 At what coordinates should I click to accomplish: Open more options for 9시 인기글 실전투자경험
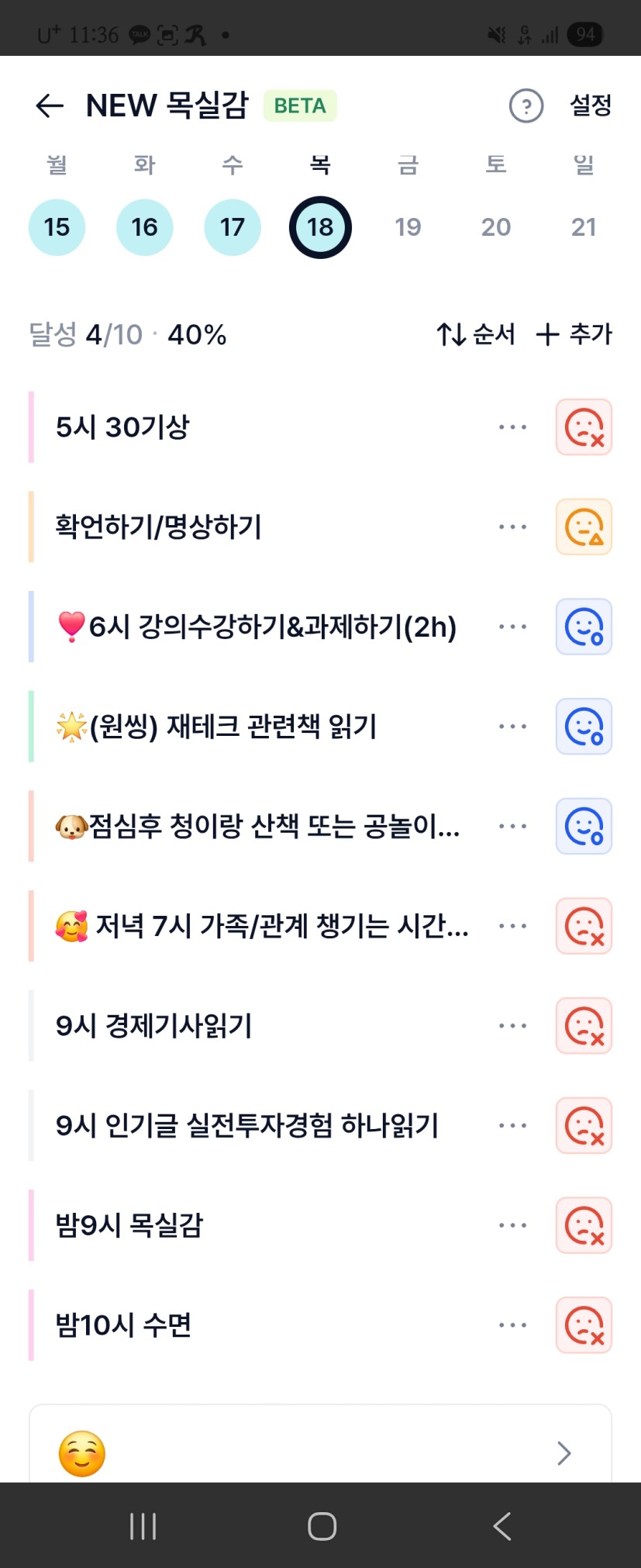coord(512,1126)
